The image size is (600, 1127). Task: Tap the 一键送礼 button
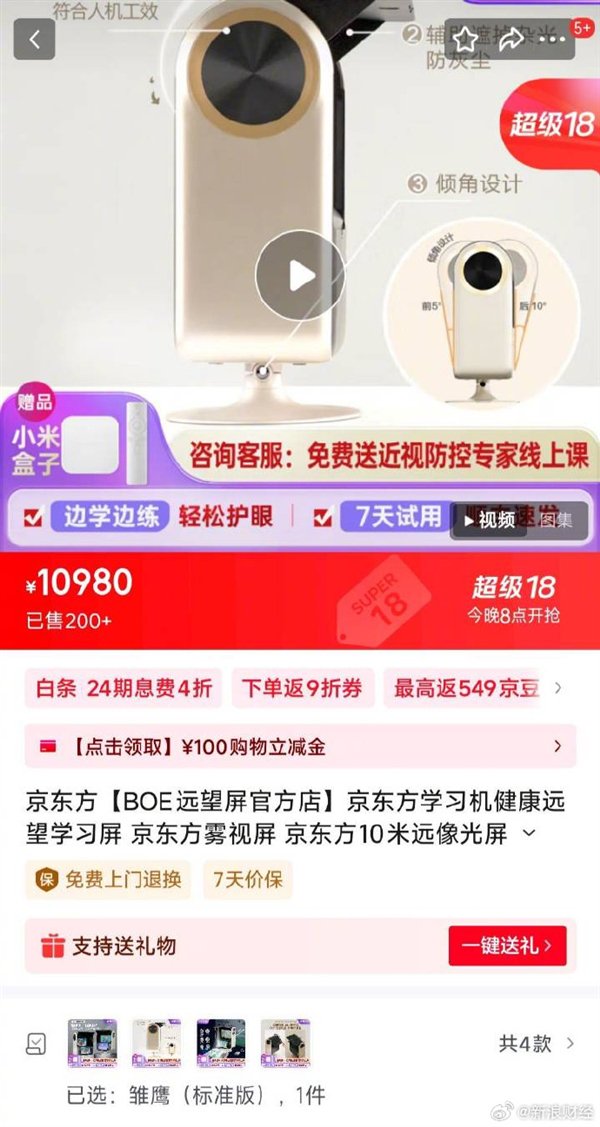[507, 945]
